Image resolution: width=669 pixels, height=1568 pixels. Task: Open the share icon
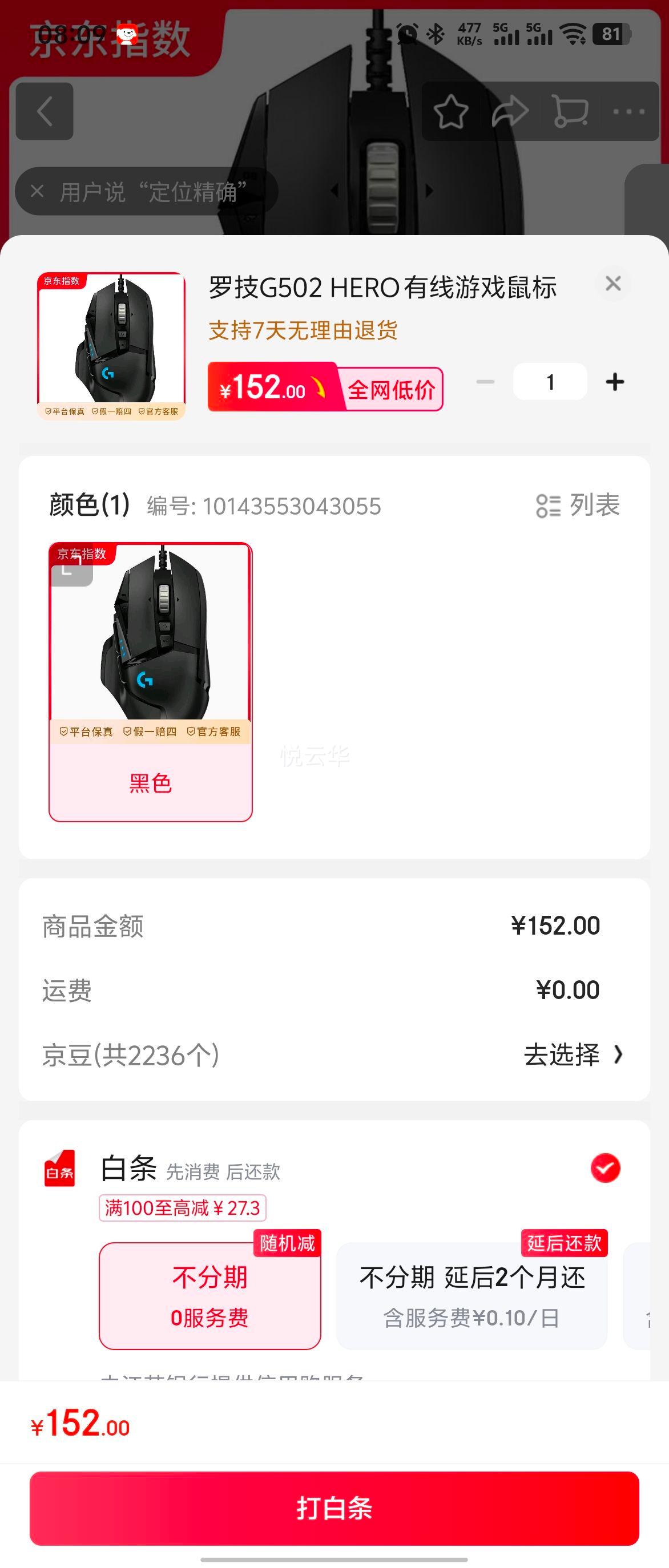point(510,111)
